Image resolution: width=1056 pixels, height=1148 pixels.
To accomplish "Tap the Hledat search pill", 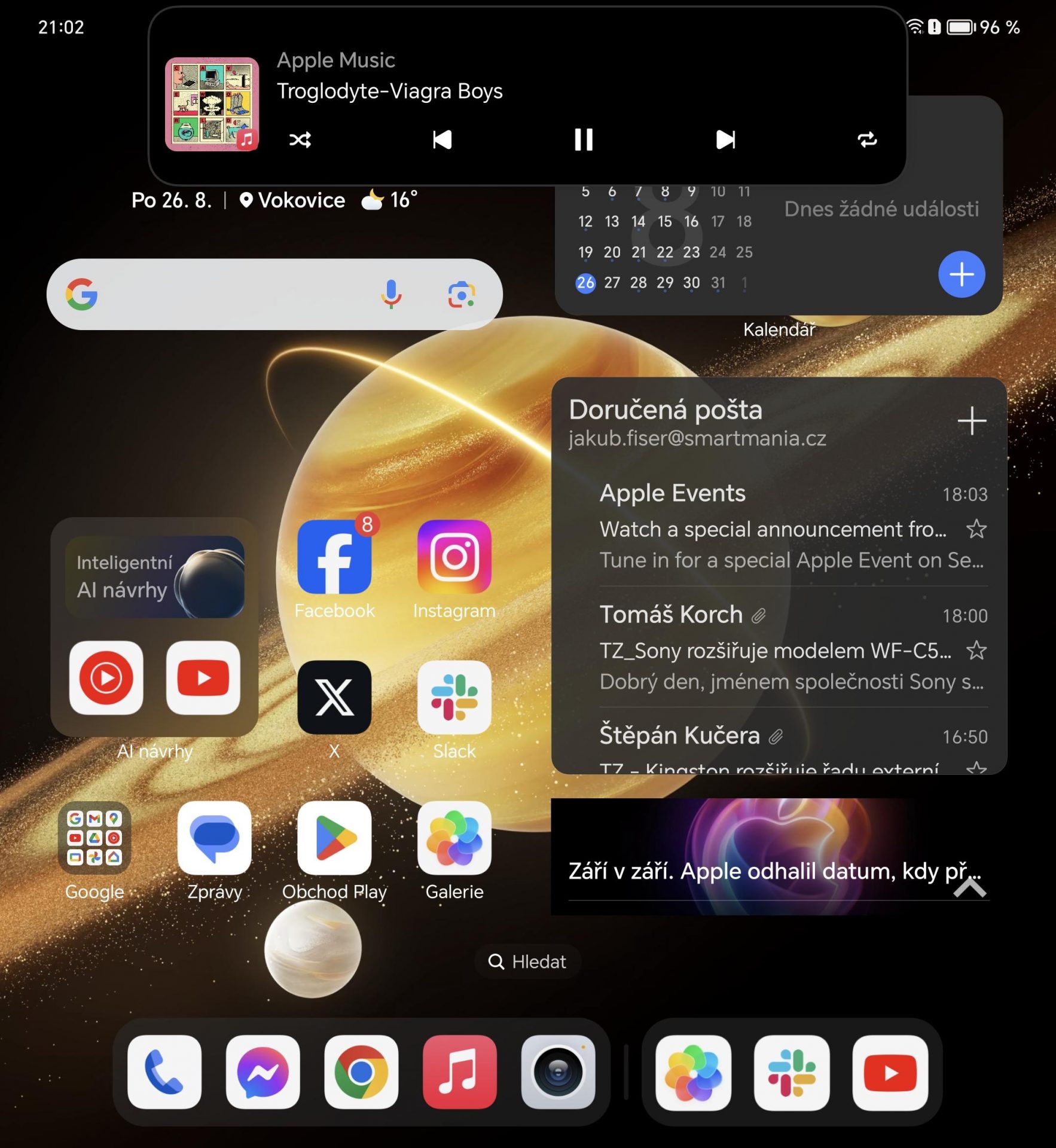I will (x=527, y=961).
